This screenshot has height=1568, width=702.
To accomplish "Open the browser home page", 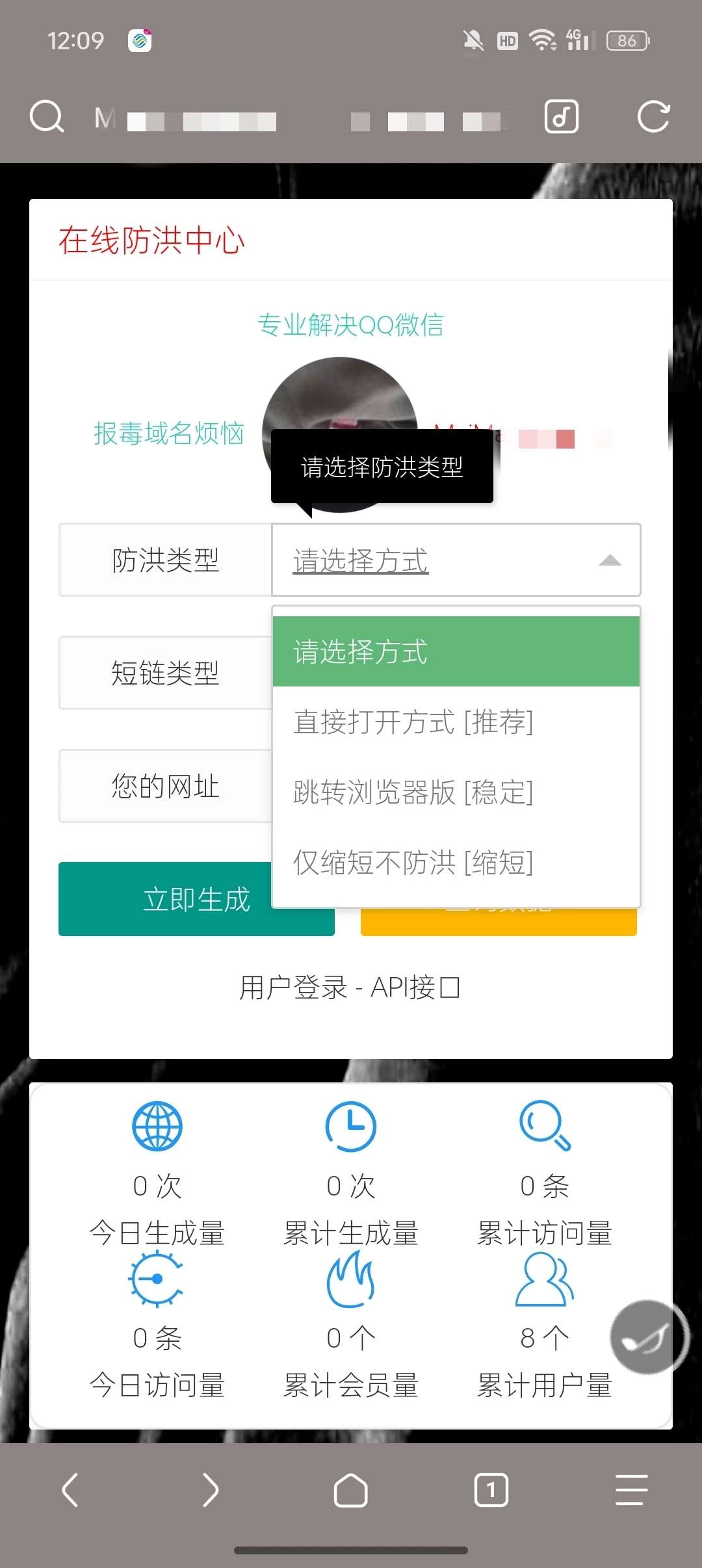I will pos(351,1490).
